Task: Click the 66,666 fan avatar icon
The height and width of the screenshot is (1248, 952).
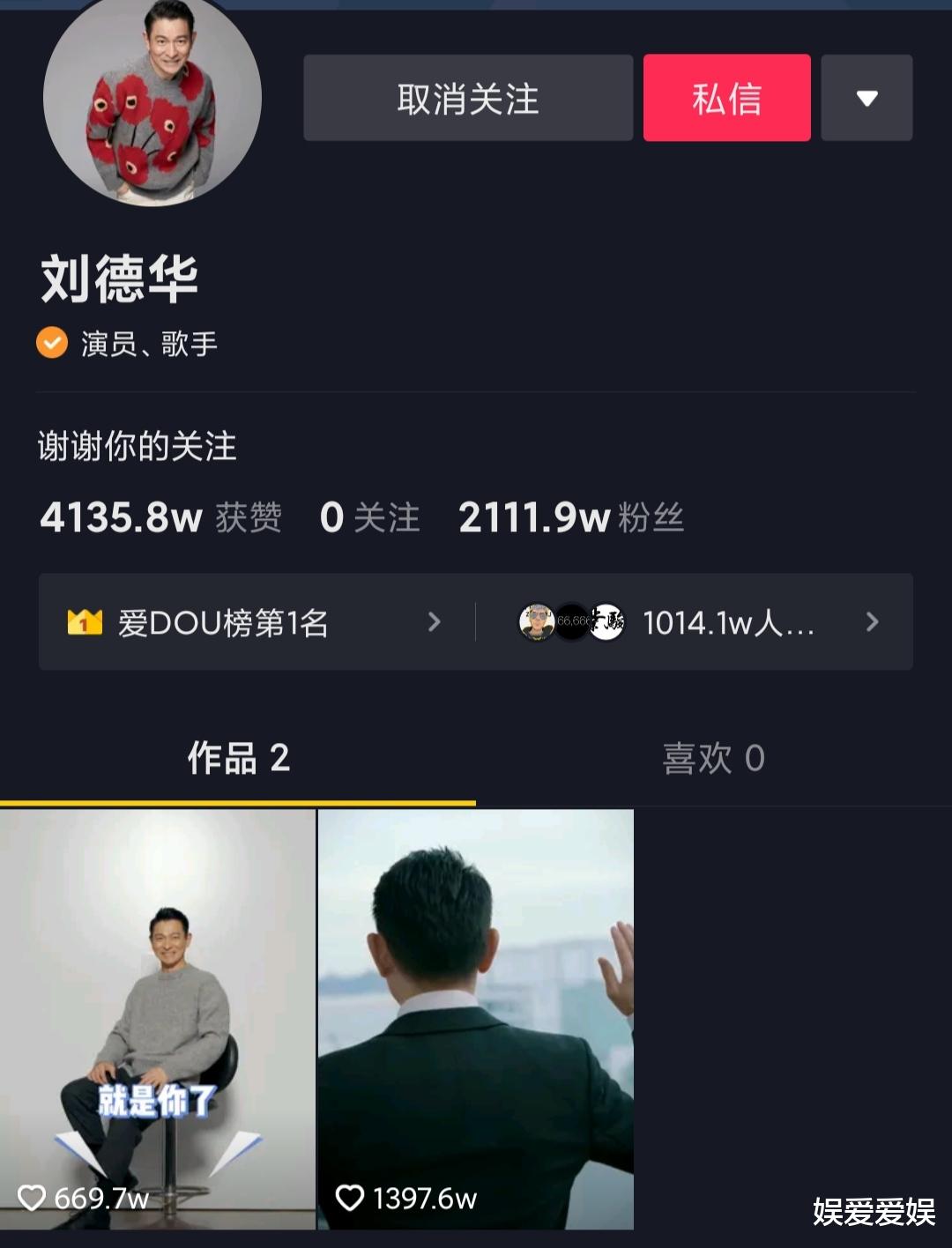Action: tap(574, 623)
